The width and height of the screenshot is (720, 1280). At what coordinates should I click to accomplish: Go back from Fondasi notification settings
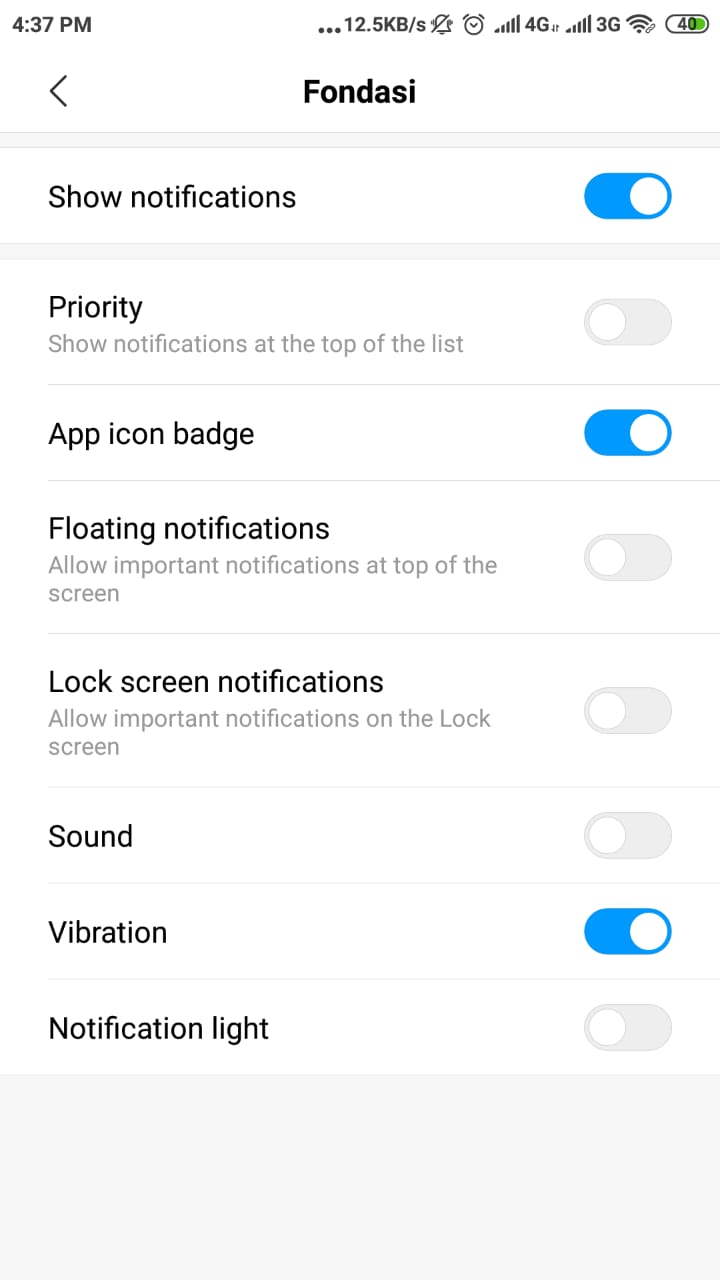pos(58,91)
